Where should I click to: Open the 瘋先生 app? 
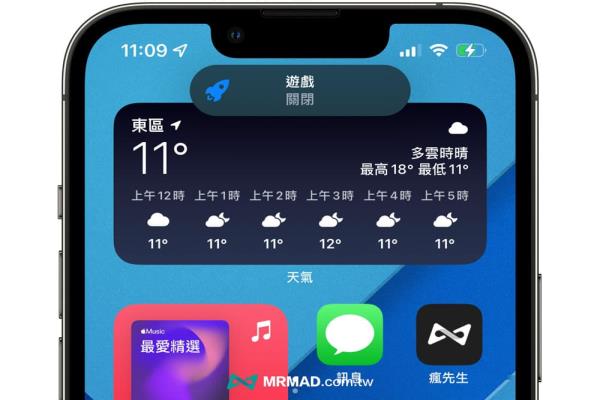[449, 336]
